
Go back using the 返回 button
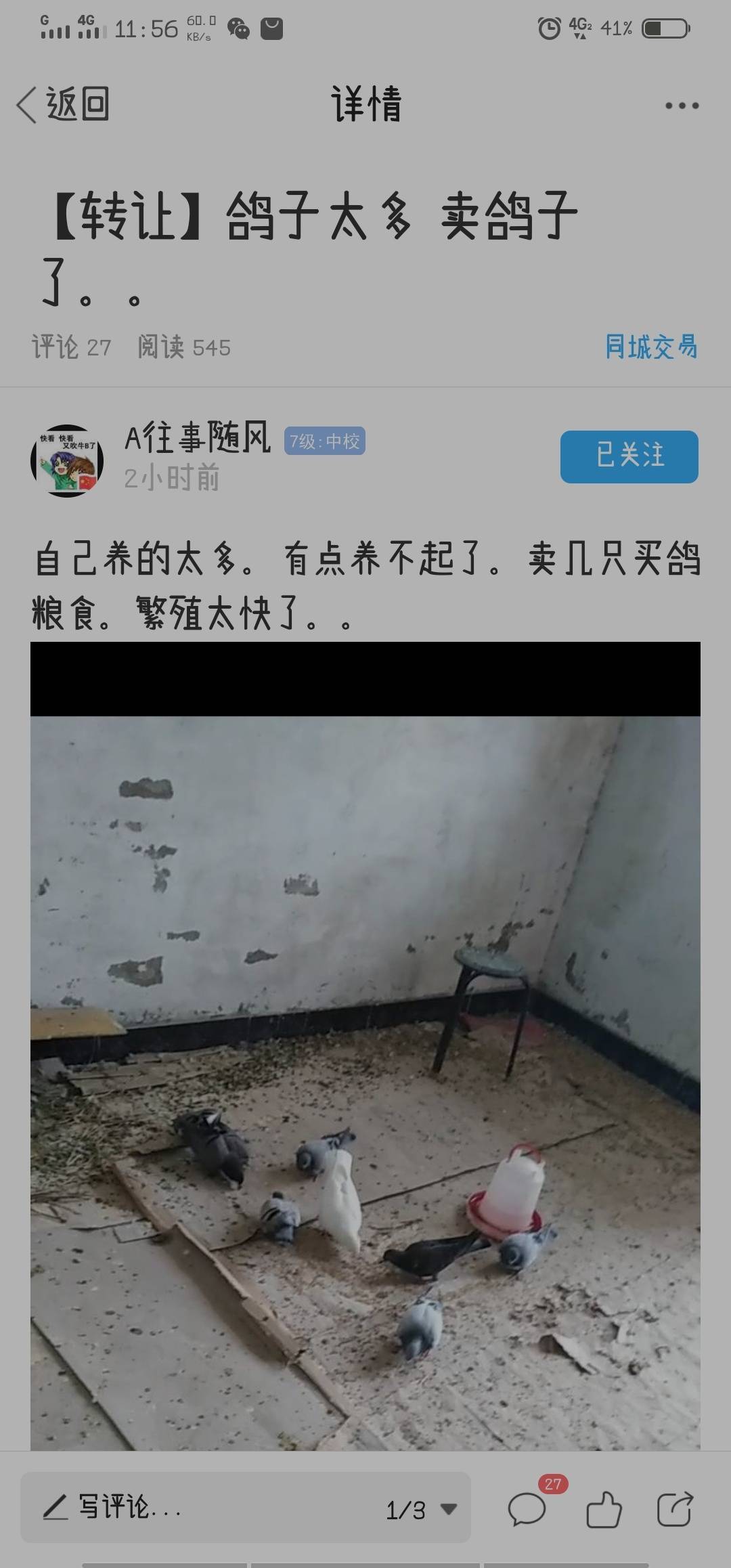click(63, 105)
